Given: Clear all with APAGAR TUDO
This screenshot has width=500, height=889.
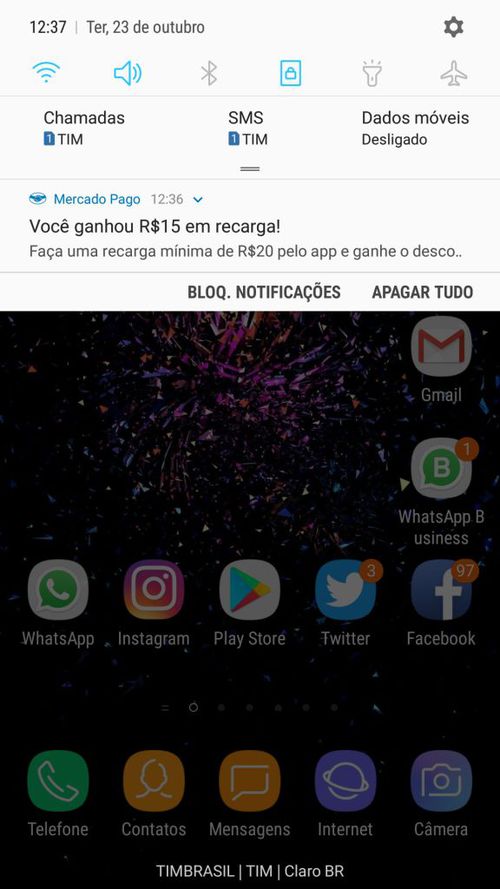Looking at the screenshot, I should [x=422, y=292].
